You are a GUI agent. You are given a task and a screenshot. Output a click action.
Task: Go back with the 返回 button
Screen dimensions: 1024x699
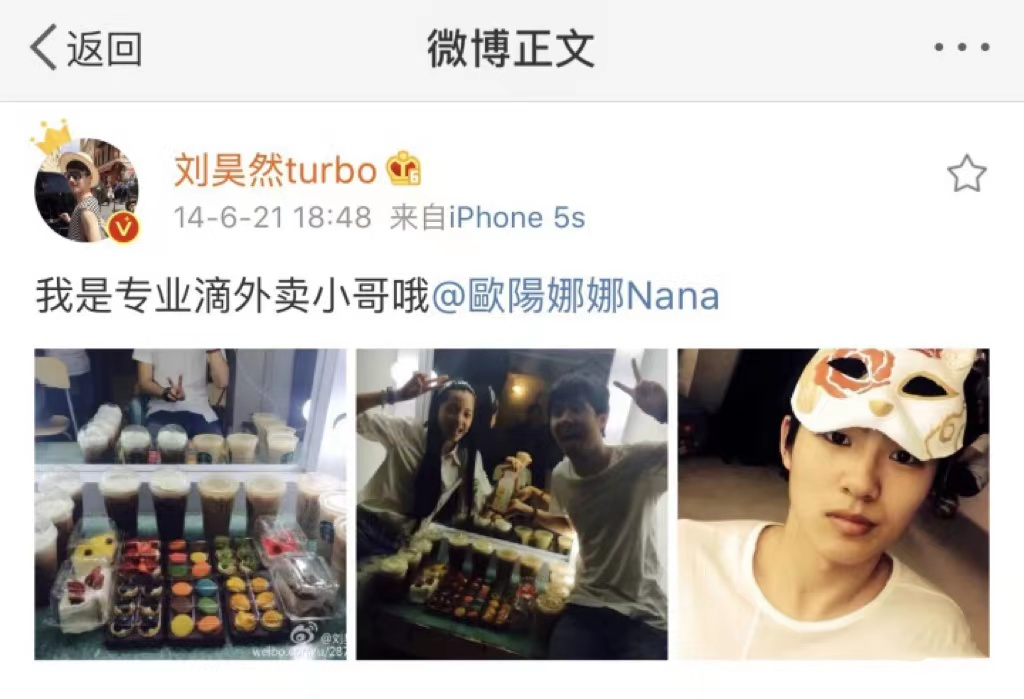[x=85, y=48]
